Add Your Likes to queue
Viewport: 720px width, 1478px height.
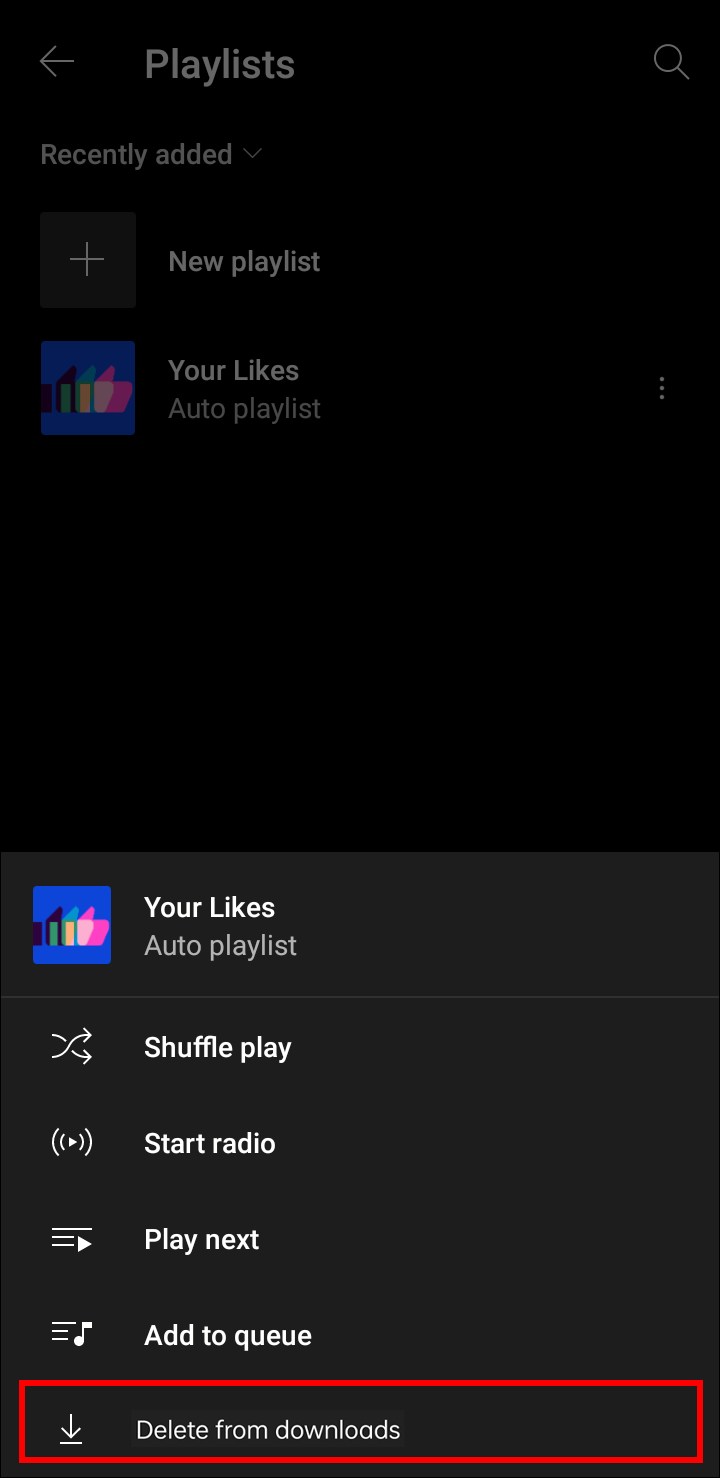[x=227, y=1335]
